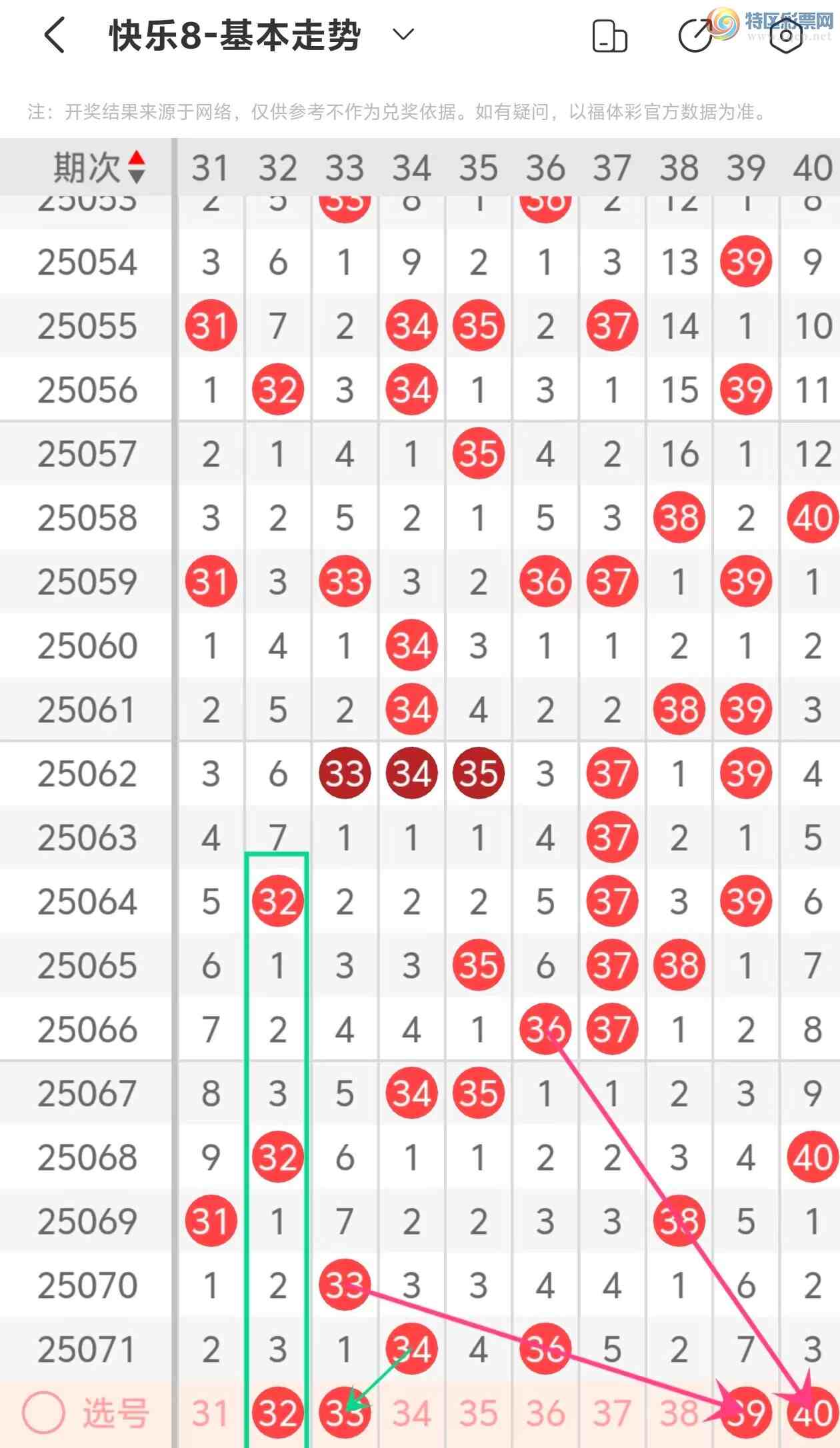Screen dimensions: 840x1448
Task: Pick number 34 in the 选号 row
Action: pyautogui.click(x=411, y=1413)
